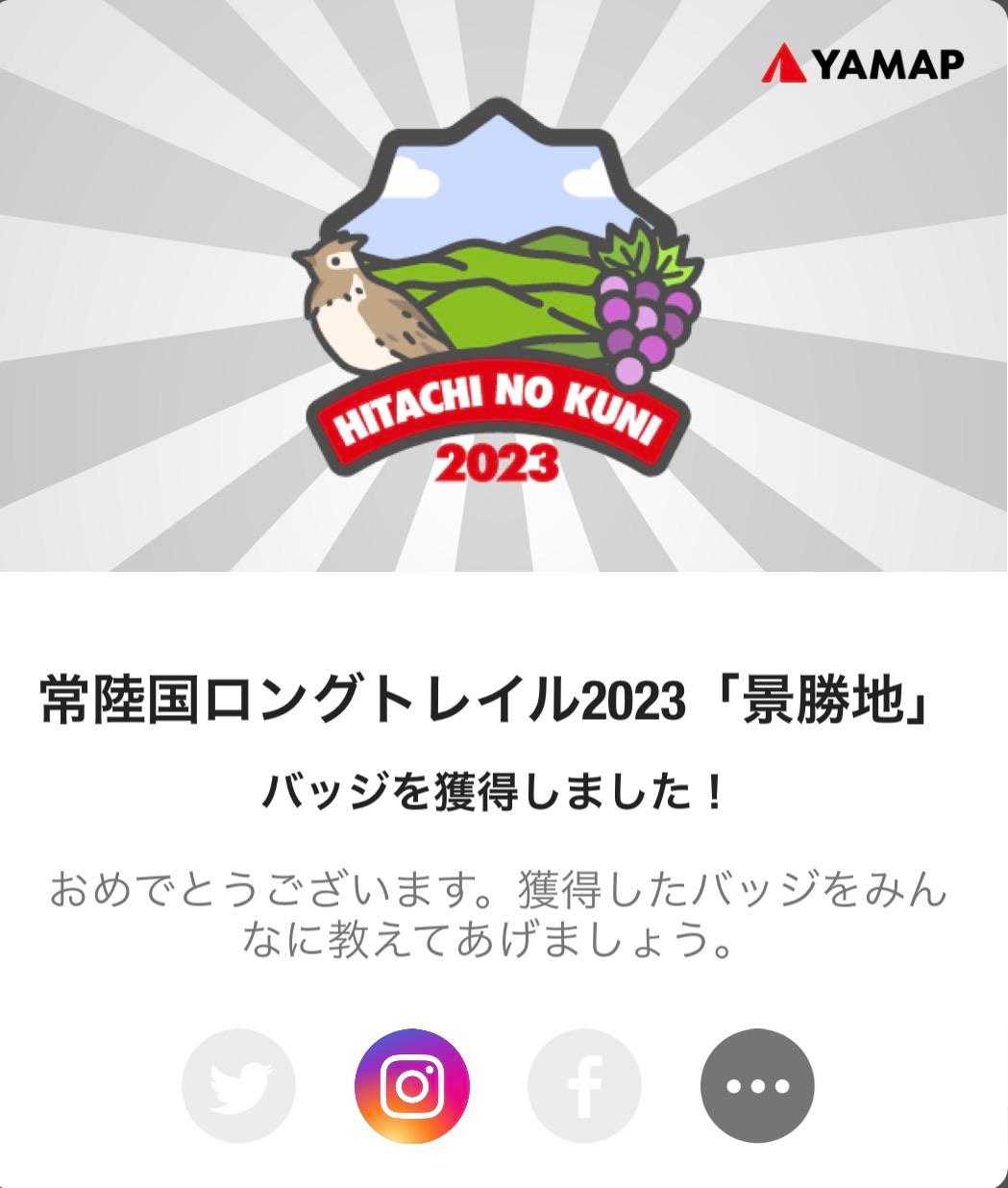Viewport: 1008px width, 1188px height.
Task: Open more sharing options
Action: pos(758,1085)
